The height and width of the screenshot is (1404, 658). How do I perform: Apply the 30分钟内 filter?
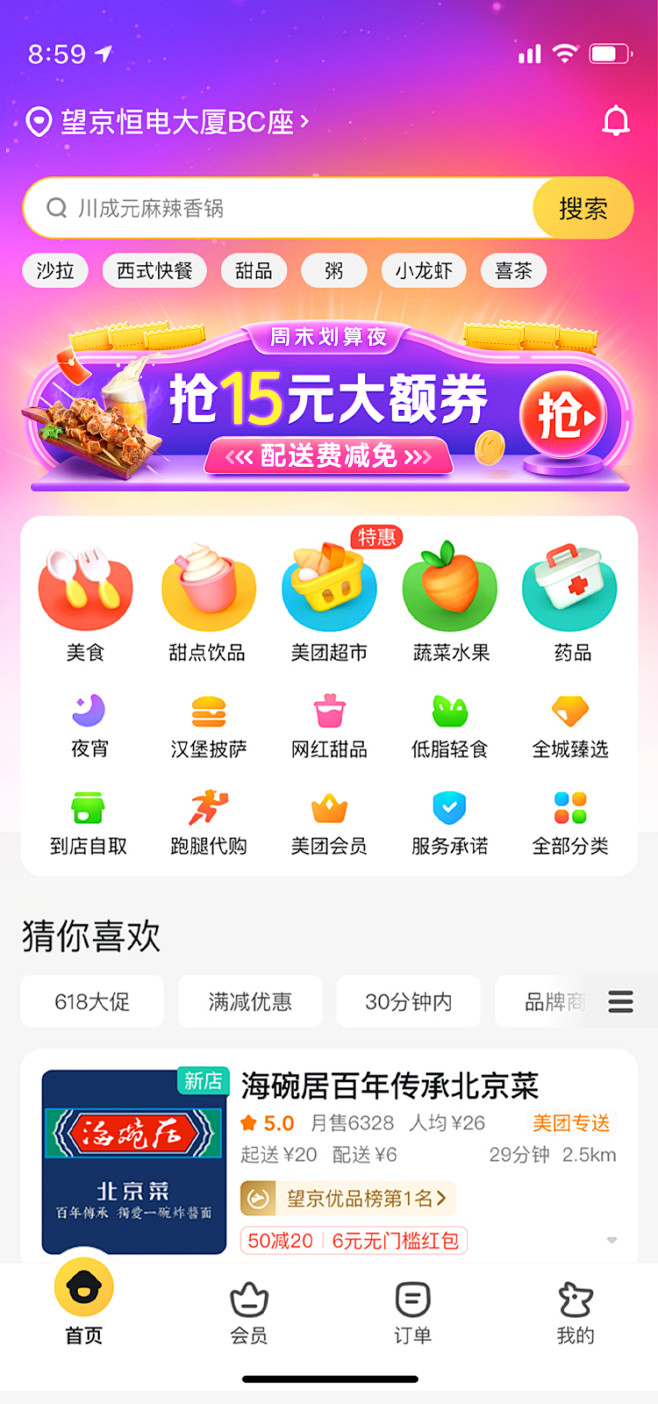[408, 1002]
